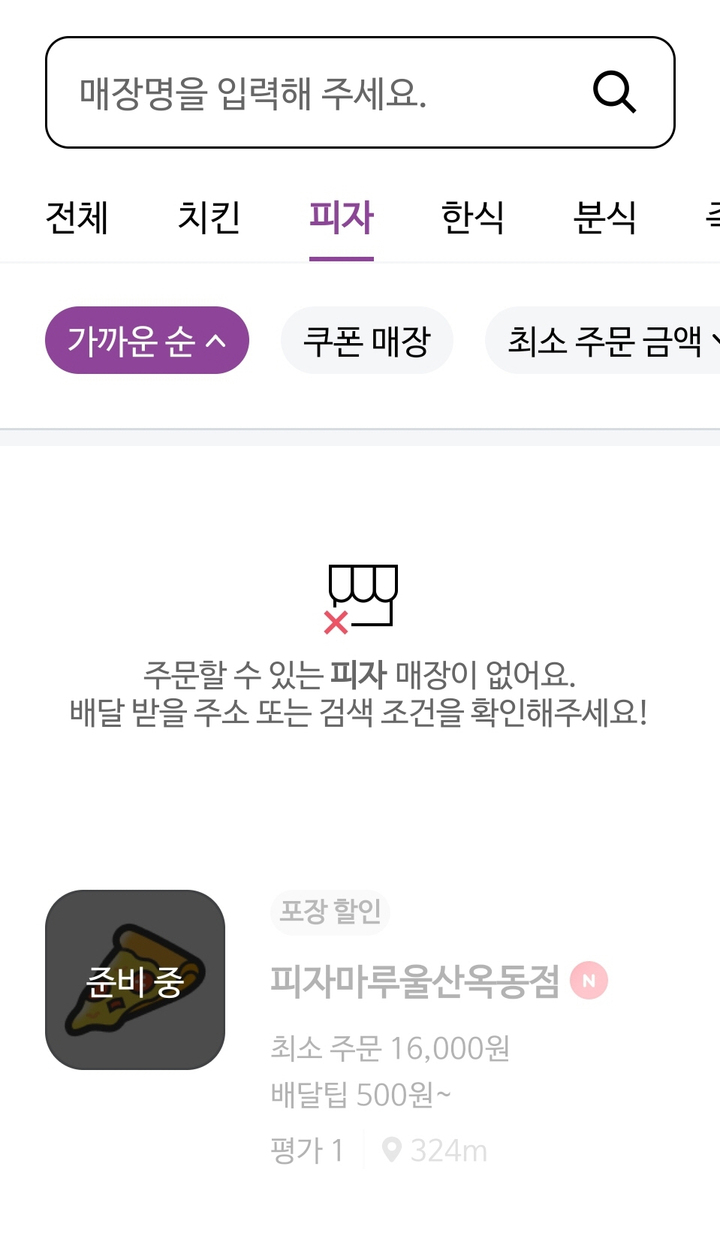The width and height of the screenshot is (720, 1260).
Task: Collapse the 가까운 순 chevron
Action: (x=223, y=339)
